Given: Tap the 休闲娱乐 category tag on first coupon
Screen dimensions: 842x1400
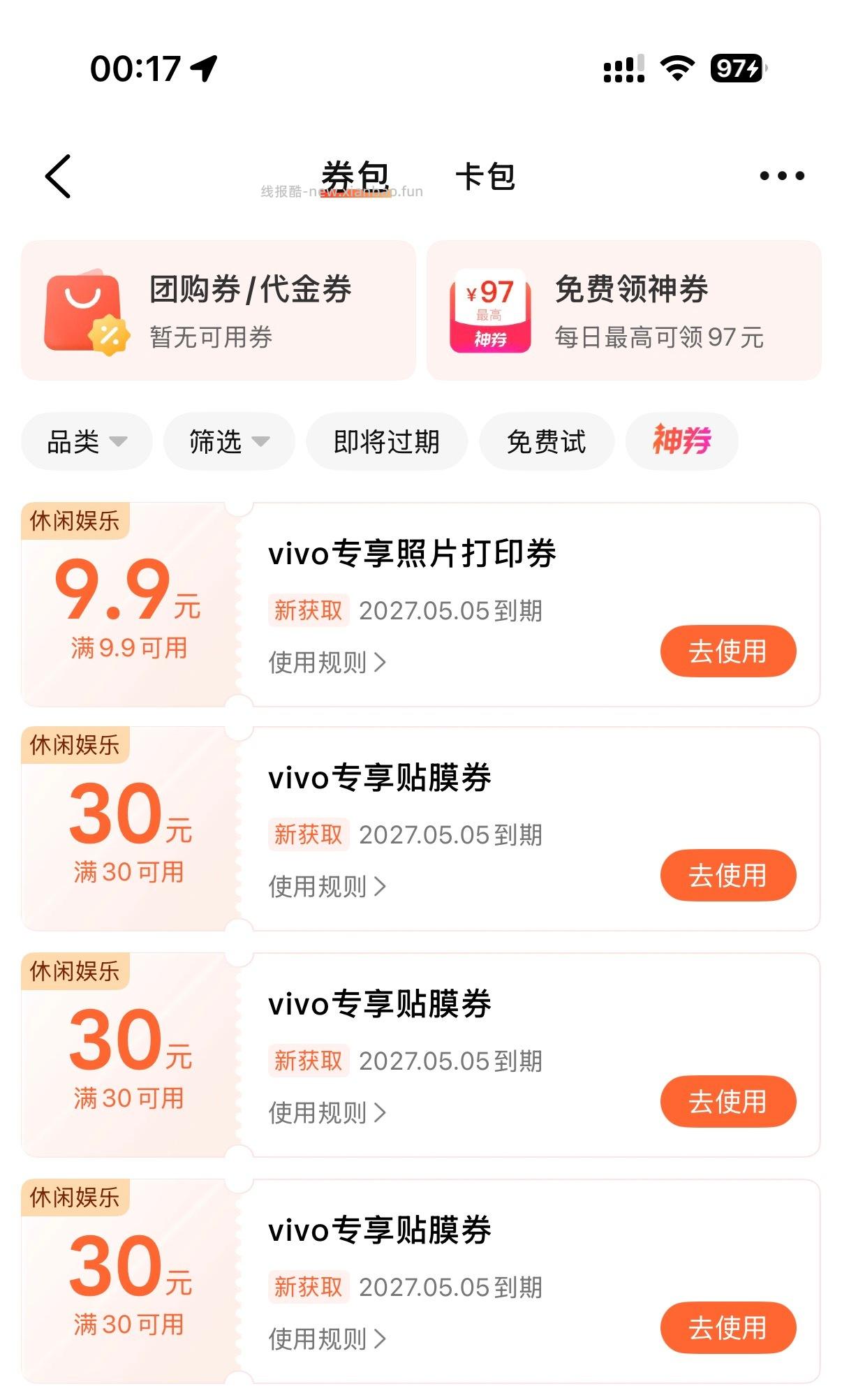Looking at the screenshot, I should click(74, 519).
